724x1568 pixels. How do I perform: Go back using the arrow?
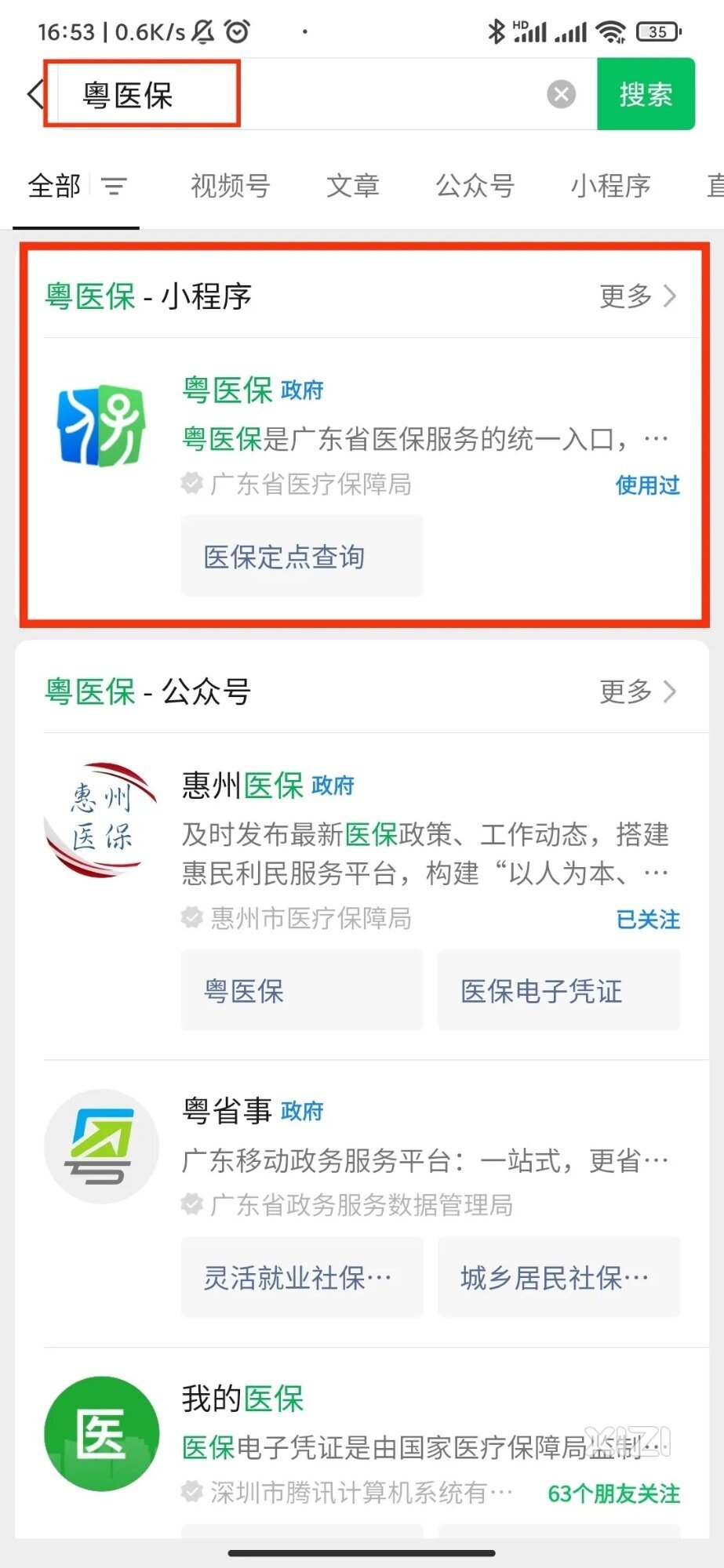click(35, 95)
